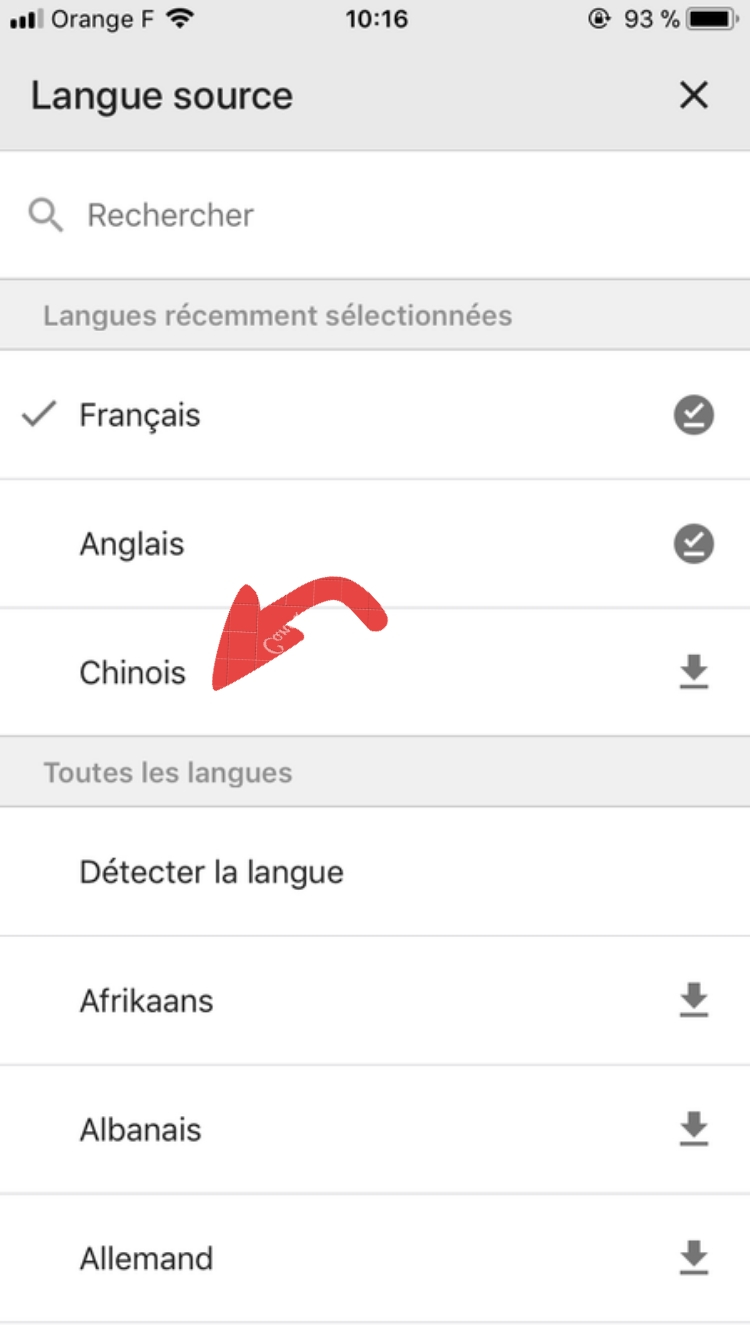
Task: Tap the Rechercher search field
Action: (x=375, y=215)
